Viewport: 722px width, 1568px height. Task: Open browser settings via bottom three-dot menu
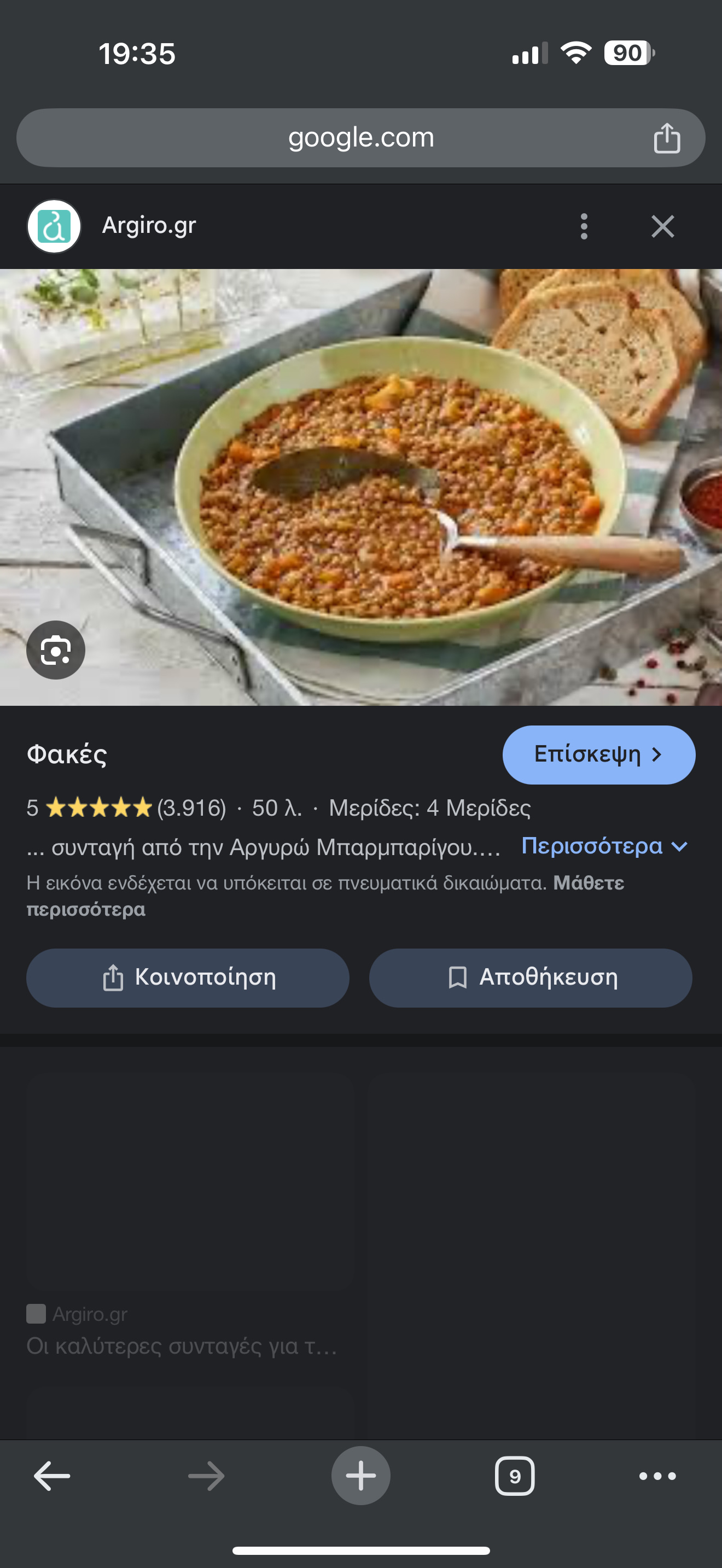655,1475
